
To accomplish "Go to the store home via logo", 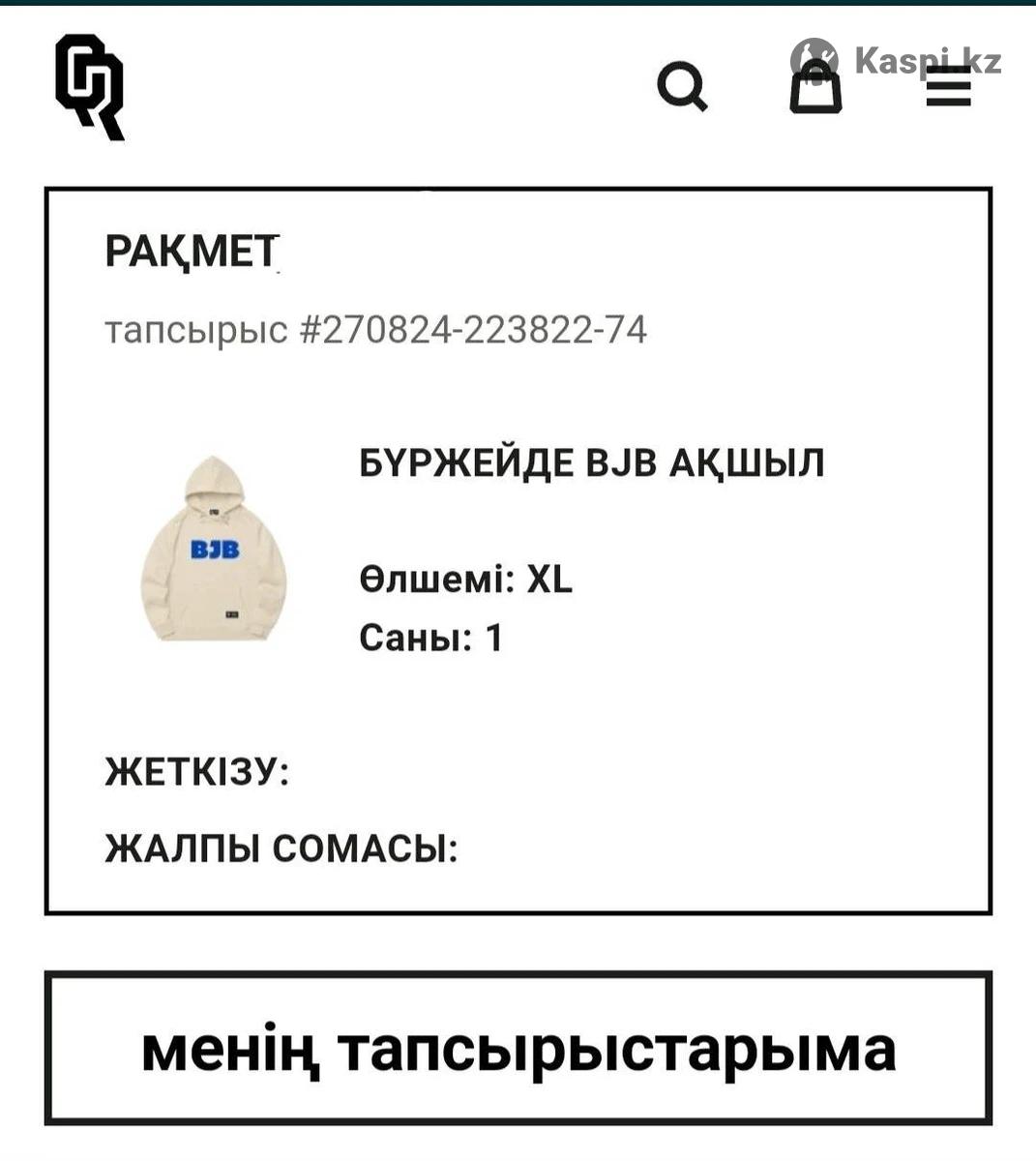I will tap(89, 87).
